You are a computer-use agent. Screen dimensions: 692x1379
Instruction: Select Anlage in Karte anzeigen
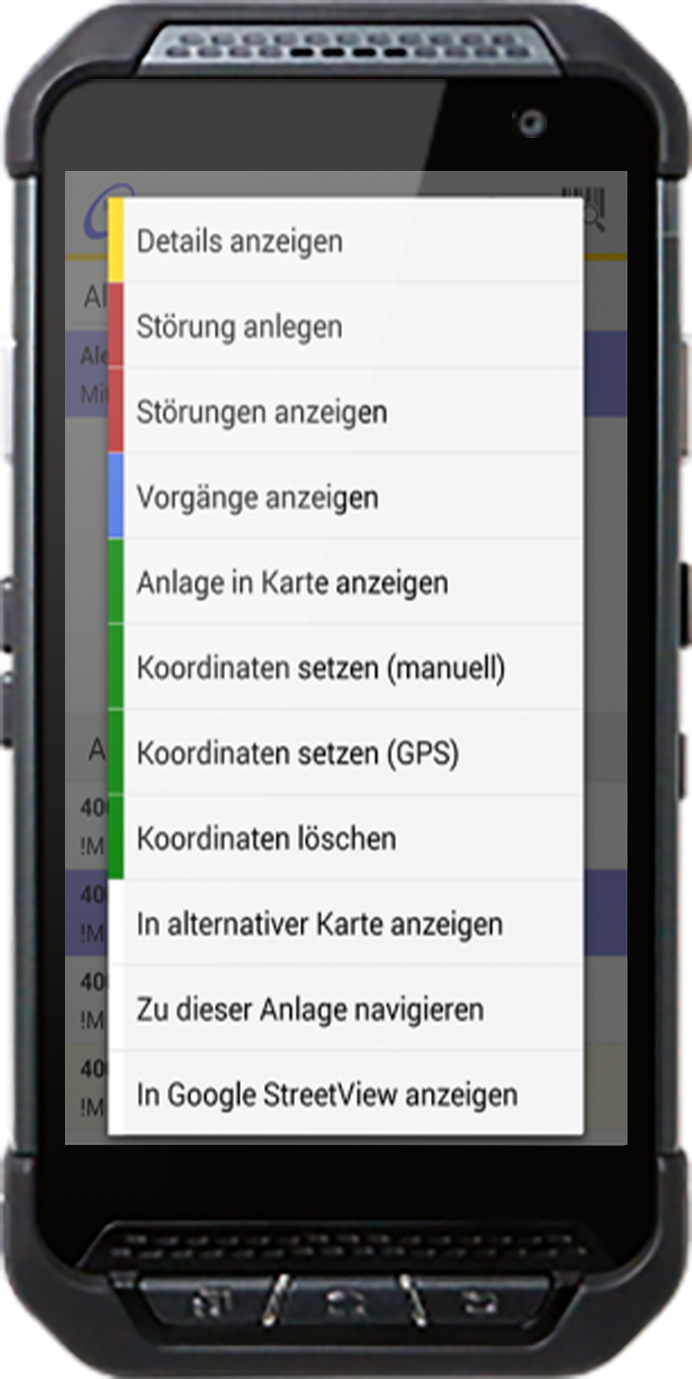pyautogui.click(x=345, y=583)
